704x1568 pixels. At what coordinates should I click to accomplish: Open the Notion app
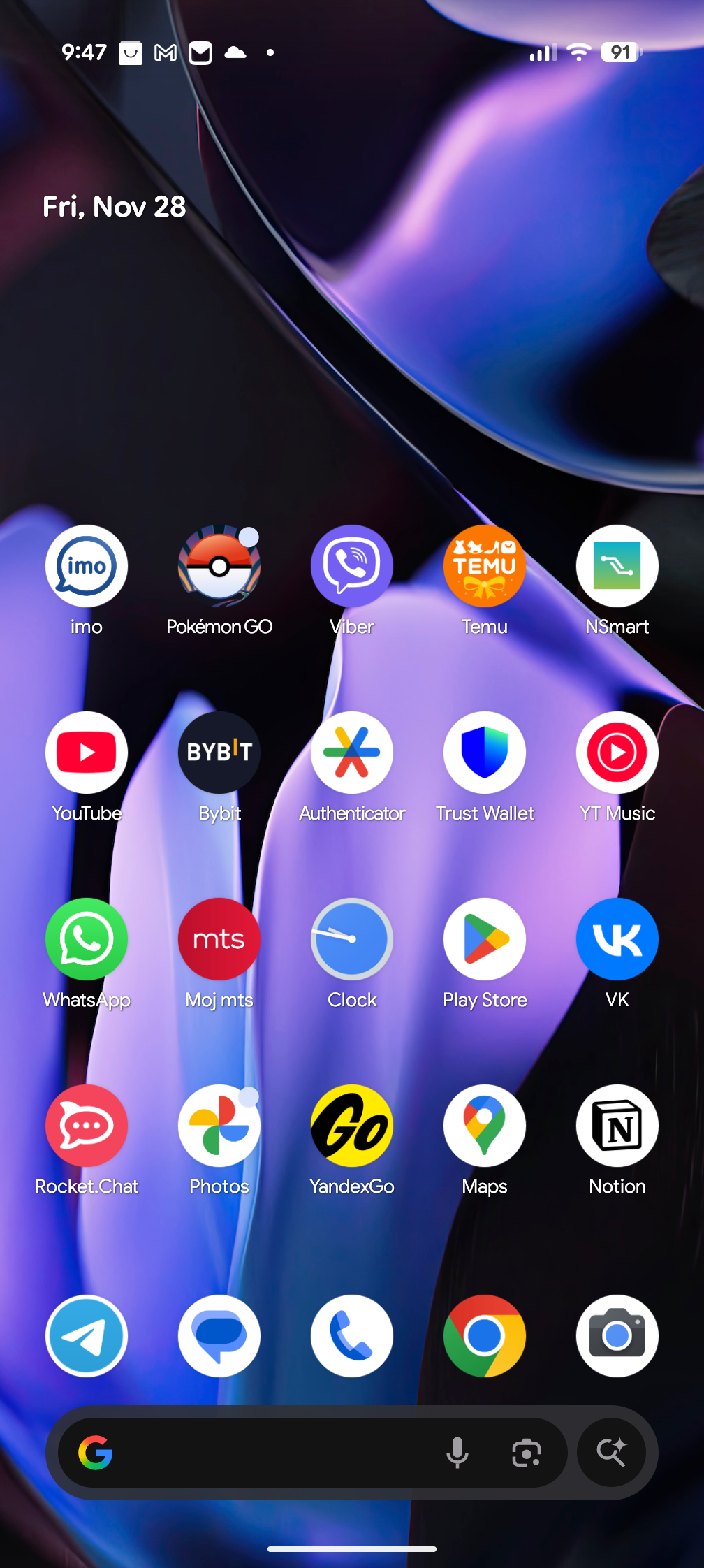click(617, 1126)
